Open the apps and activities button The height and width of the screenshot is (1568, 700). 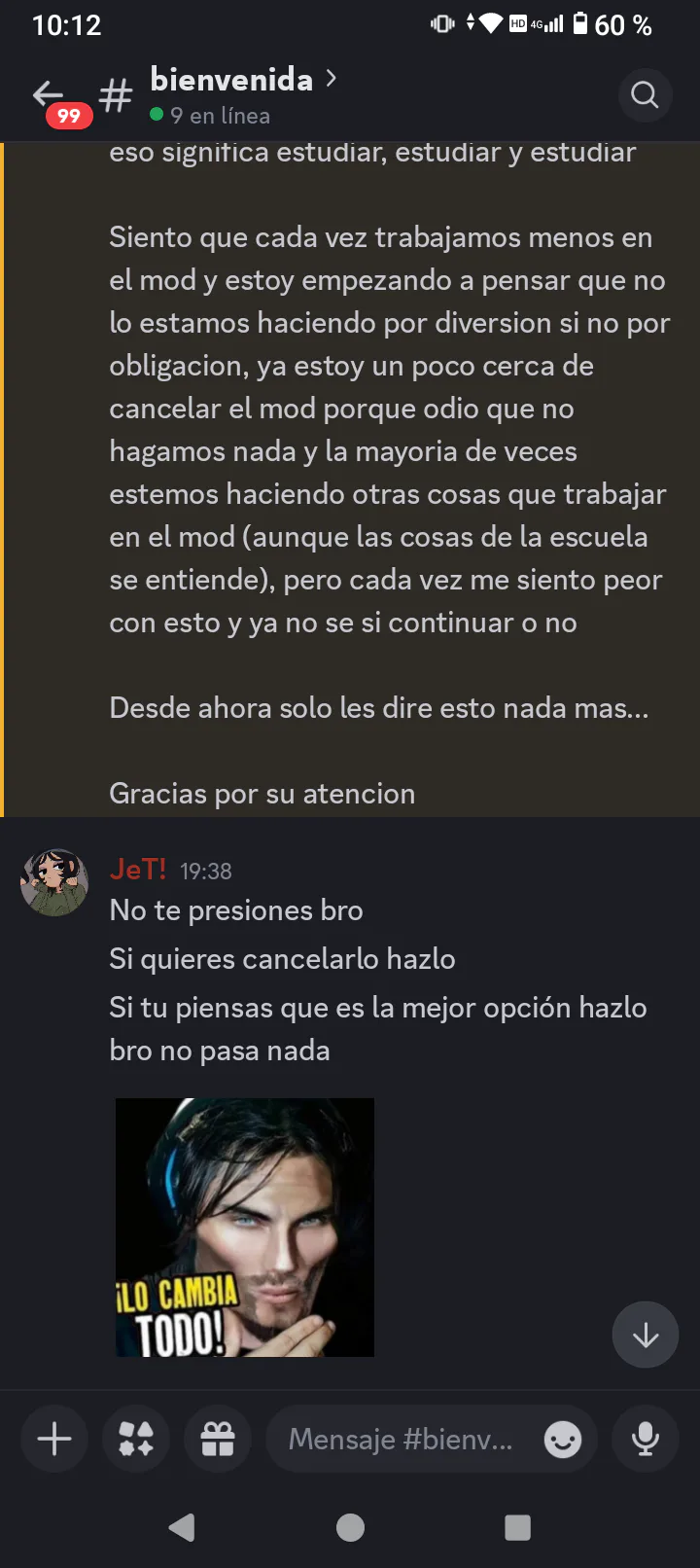pos(136,1439)
